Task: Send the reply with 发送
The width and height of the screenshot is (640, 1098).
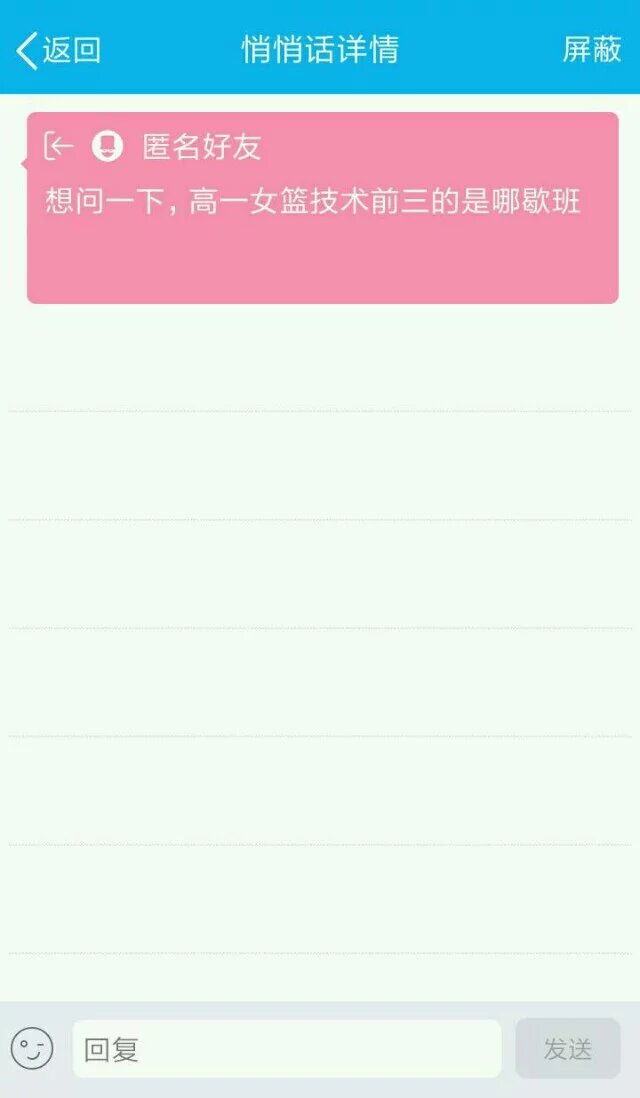Action: pyautogui.click(x=567, y=1049)
